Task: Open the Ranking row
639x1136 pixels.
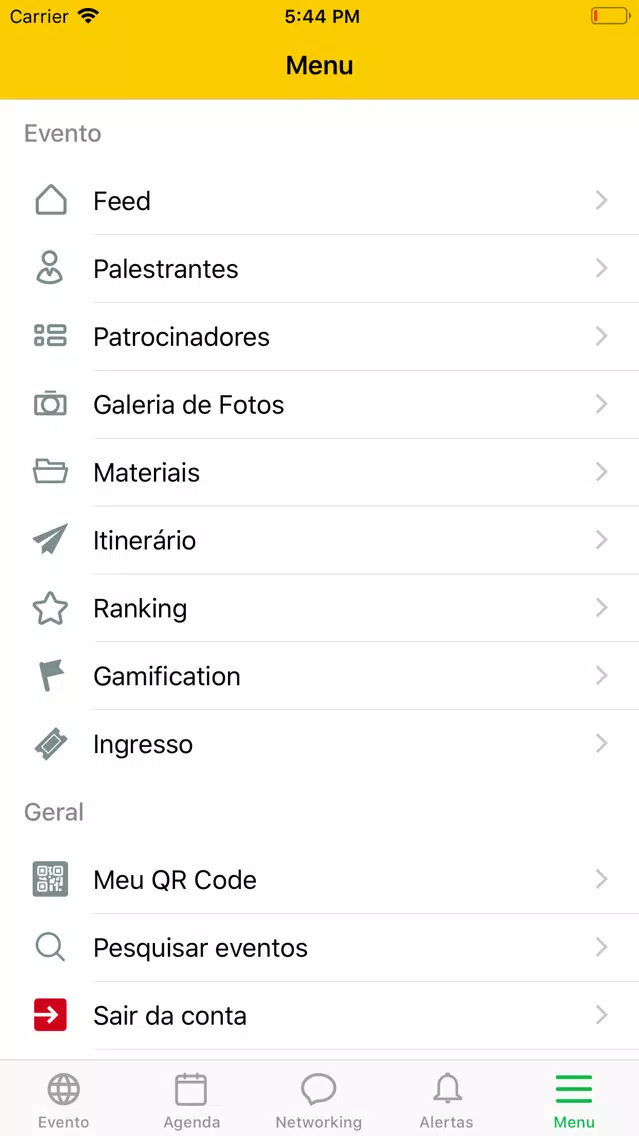Action: pos(320,609)
